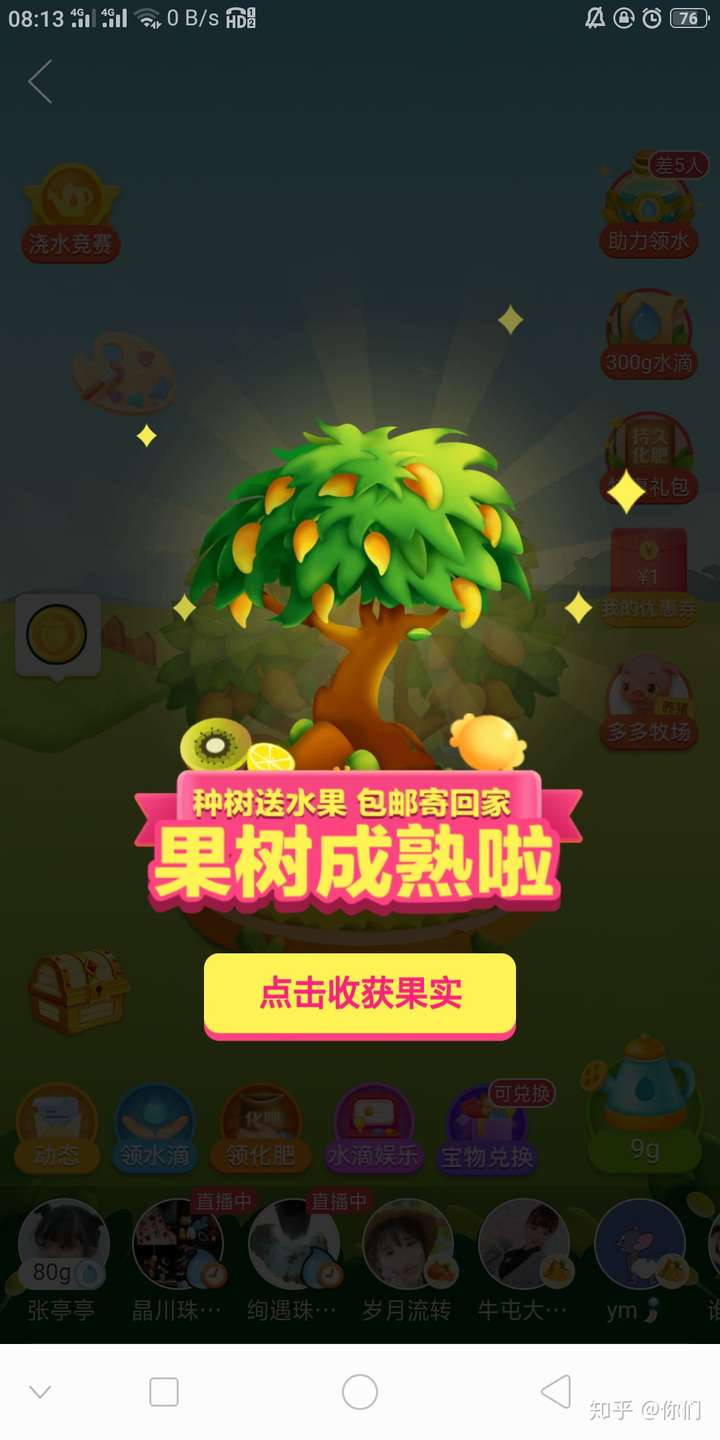Open 宝物兑换 treasure exchange
Screen dimensions: 720x1440
[x=486, y=1125]
